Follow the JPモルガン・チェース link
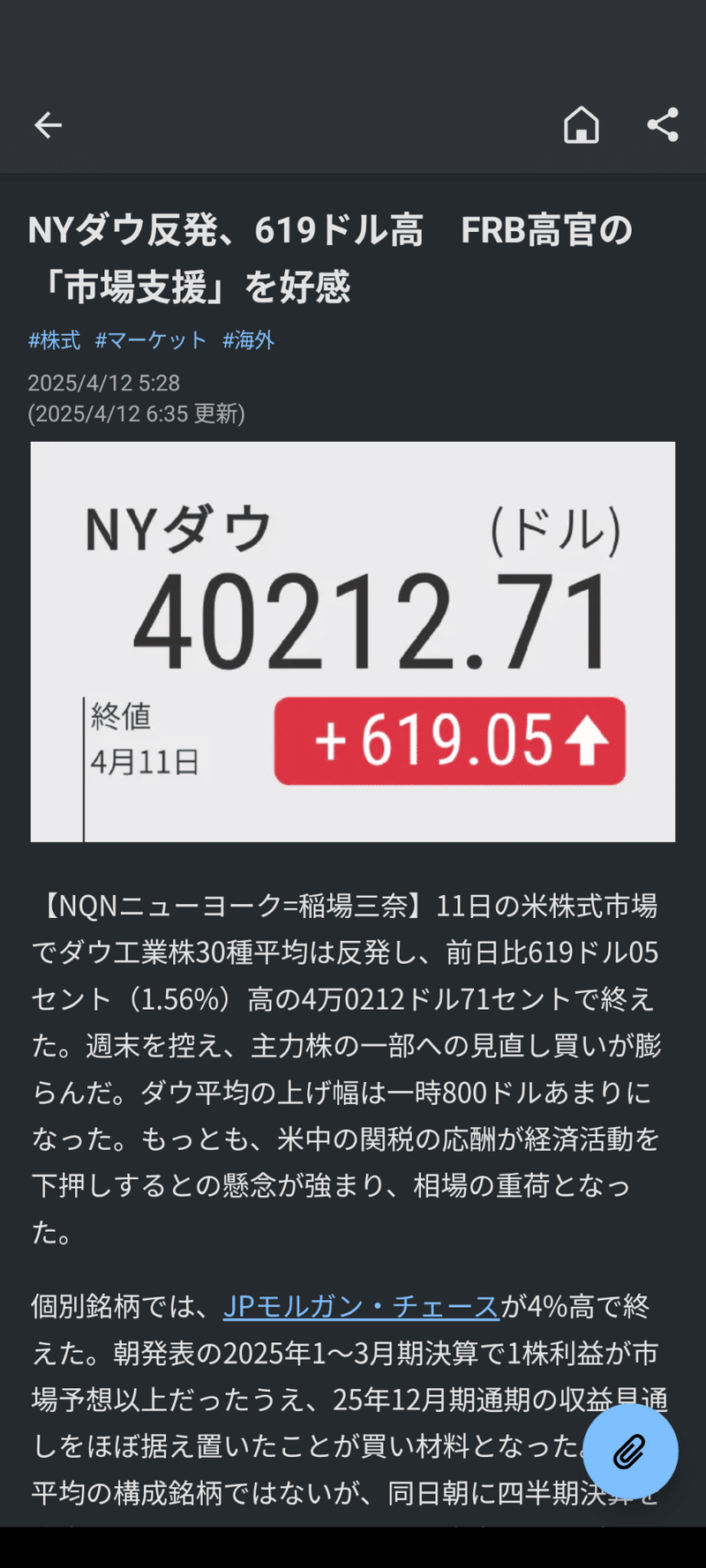 [x=362, y=1306]
